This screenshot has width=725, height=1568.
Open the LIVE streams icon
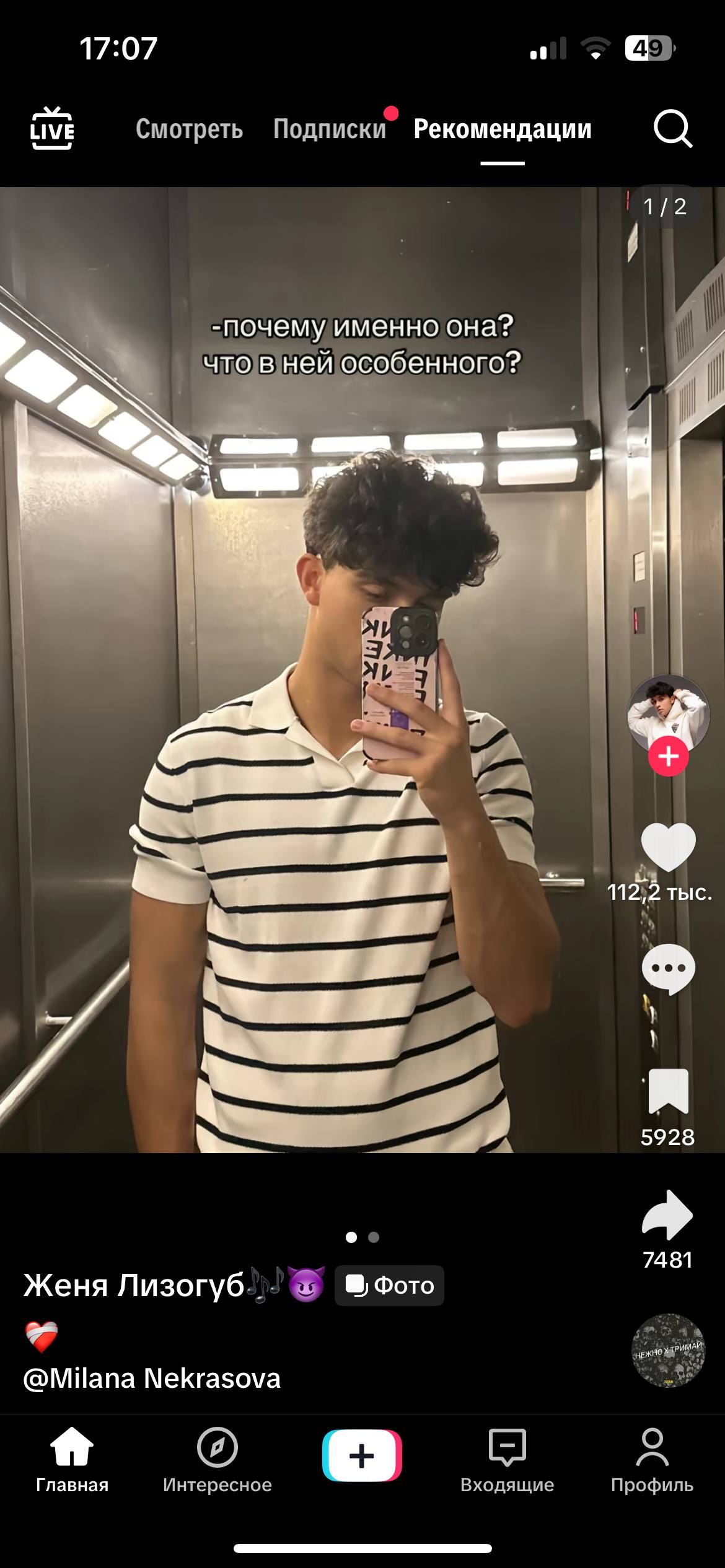(52, 129)
